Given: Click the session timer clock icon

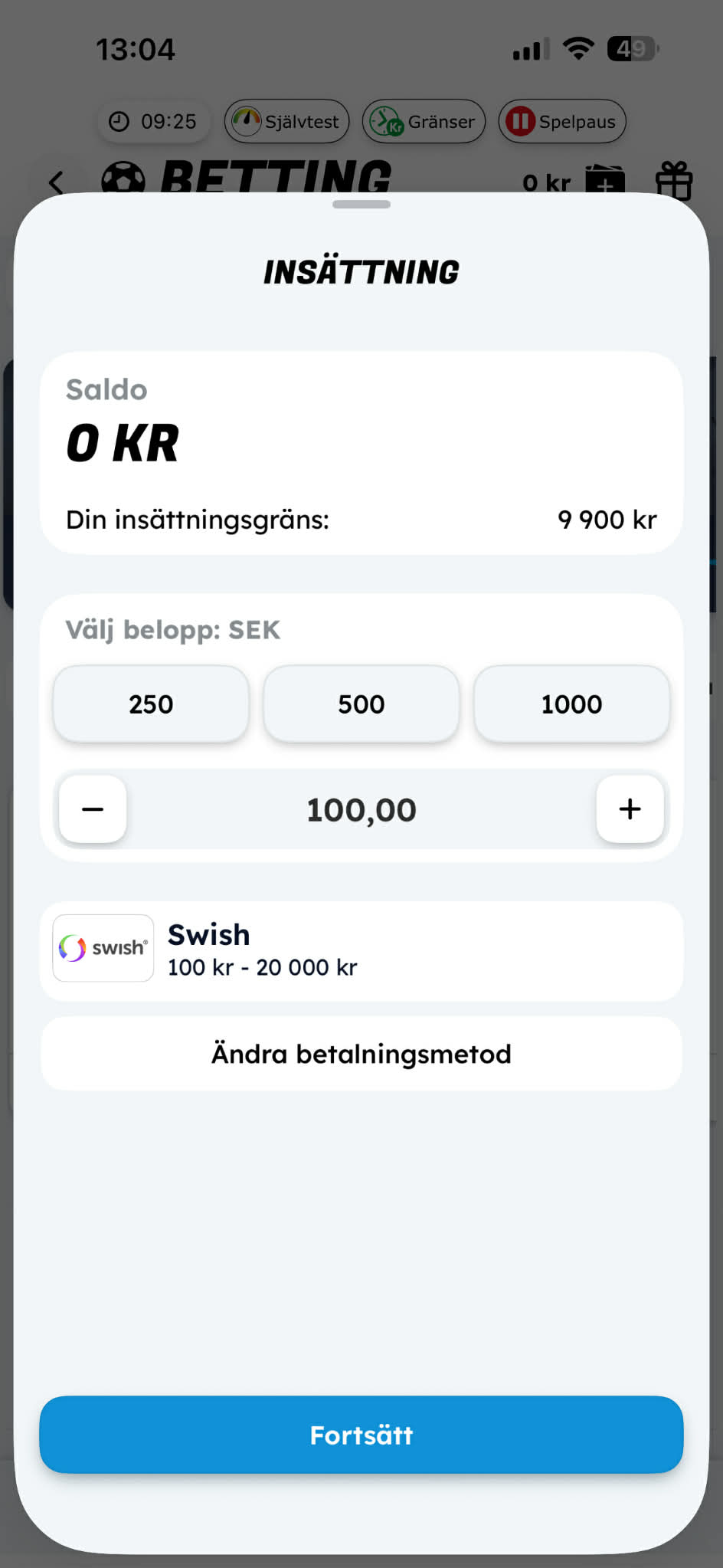Looking at the screenshot, I should click(x=119, y=121).
